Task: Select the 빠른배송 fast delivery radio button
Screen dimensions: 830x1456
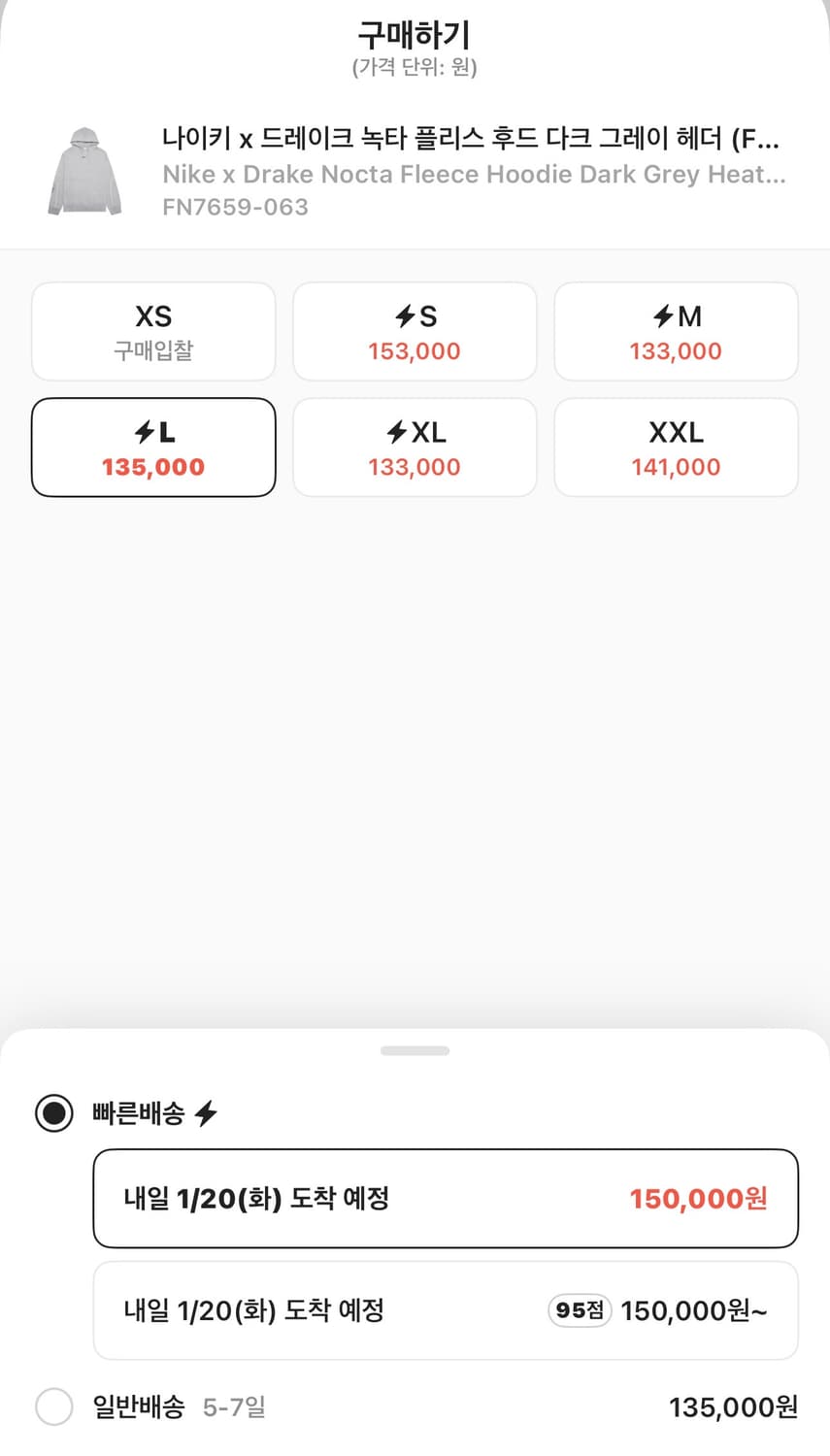Action: (53, 1113)
